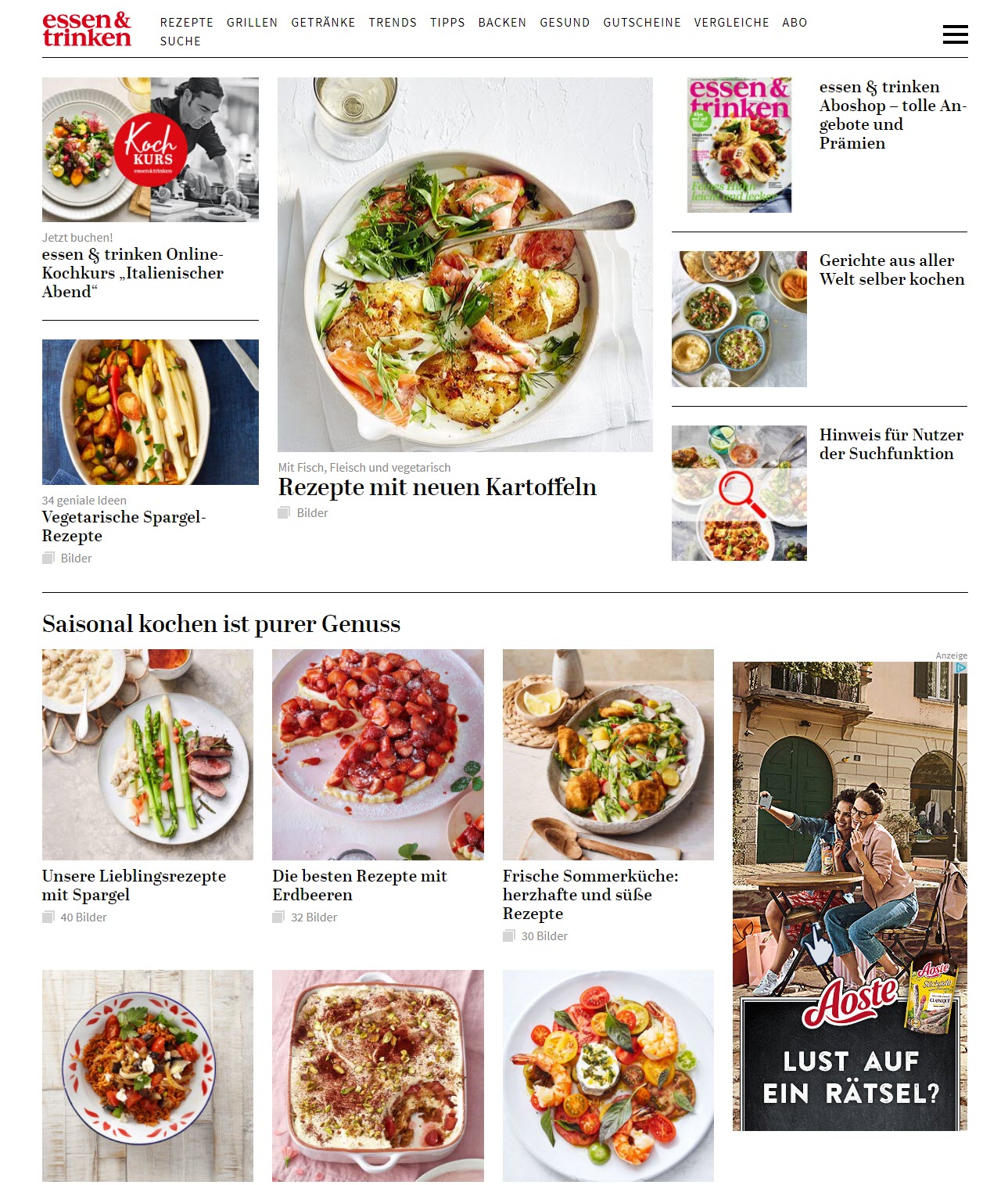Open essen & trinken Aboshop offer
The width and height of the screenshot is (1008, 1185).
tap(891, 115)
